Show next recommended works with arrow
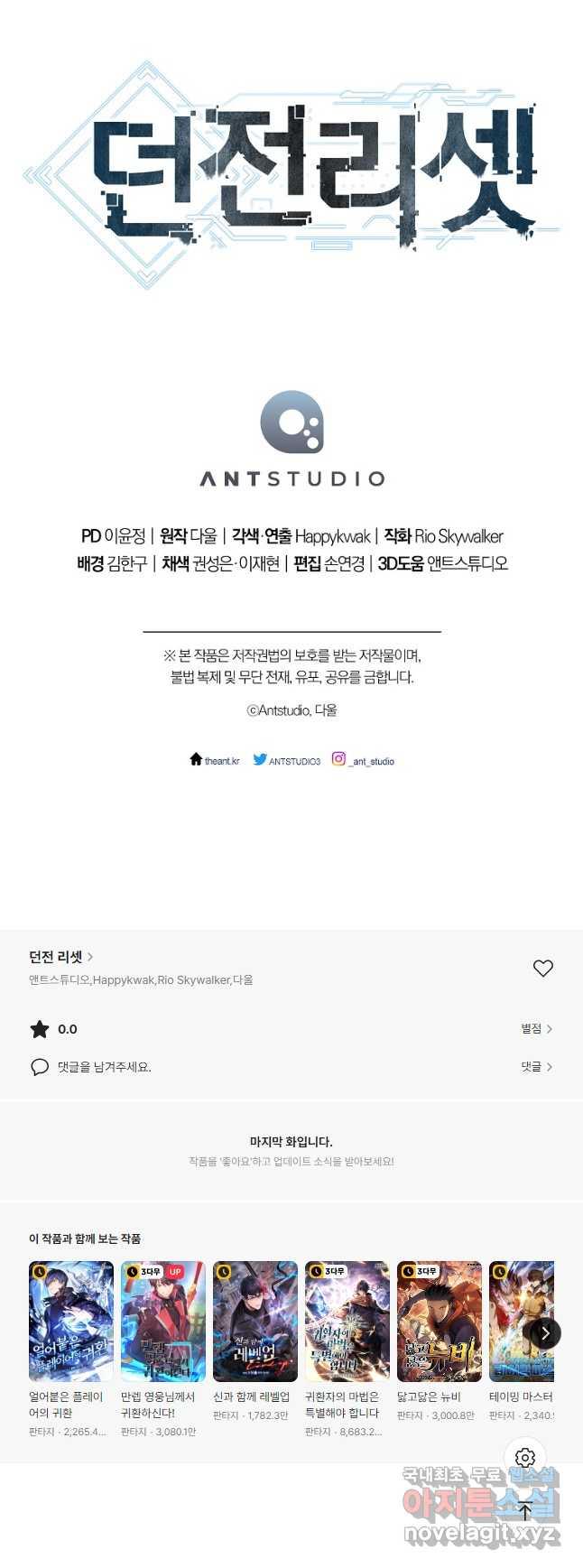Viewport: 583px width, 1568px height. pos(545,1333)
